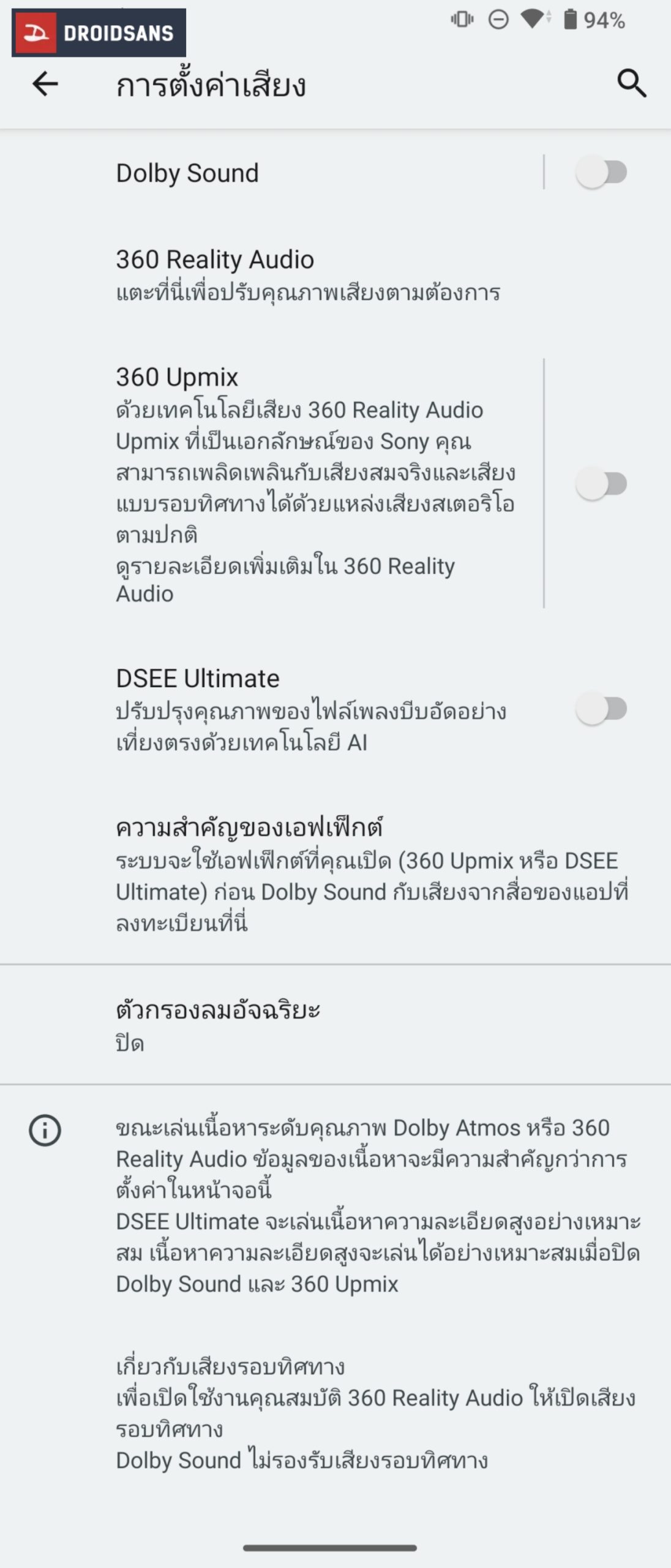Go back from sound settings
Screen dimensions: 671x1568
coord(45,84)
